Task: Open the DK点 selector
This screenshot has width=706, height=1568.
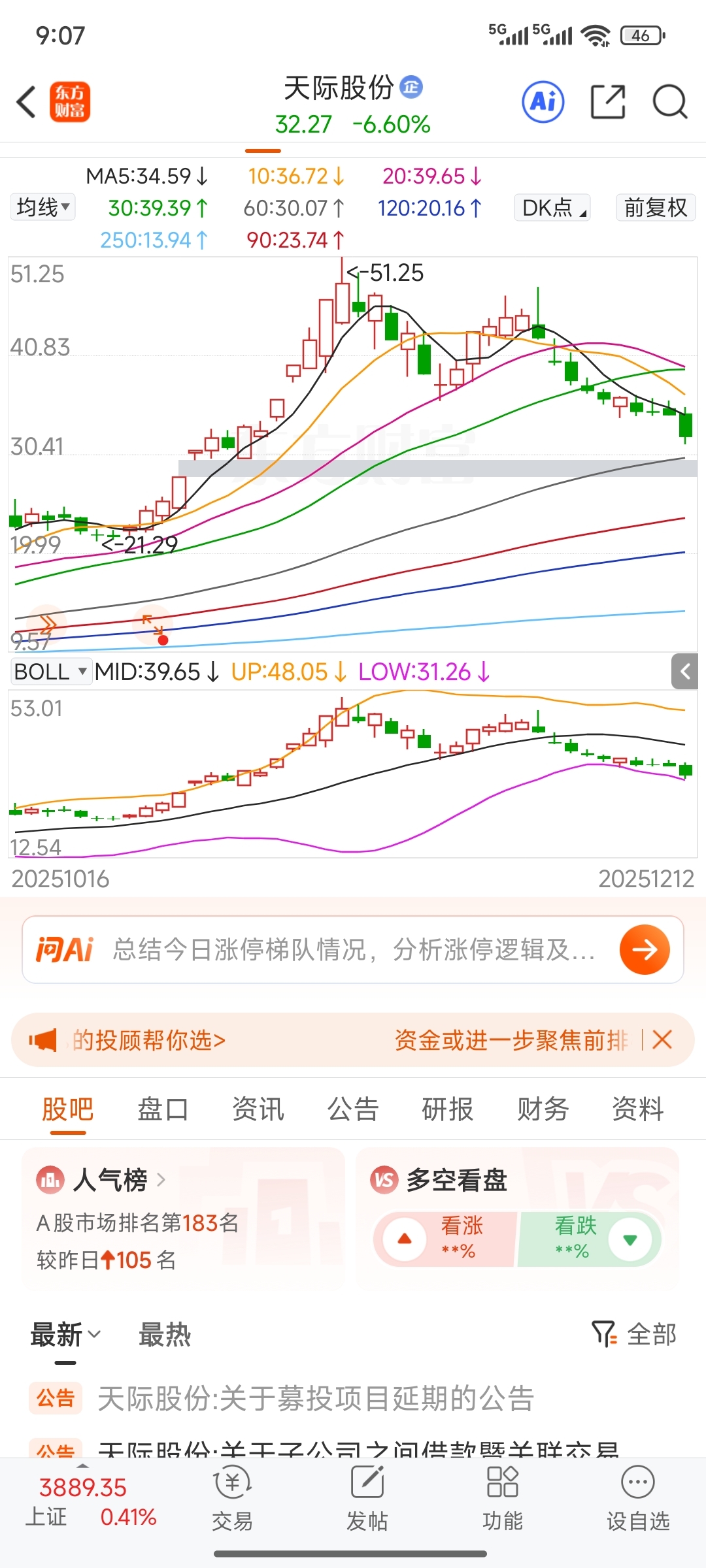Action: 553,208
